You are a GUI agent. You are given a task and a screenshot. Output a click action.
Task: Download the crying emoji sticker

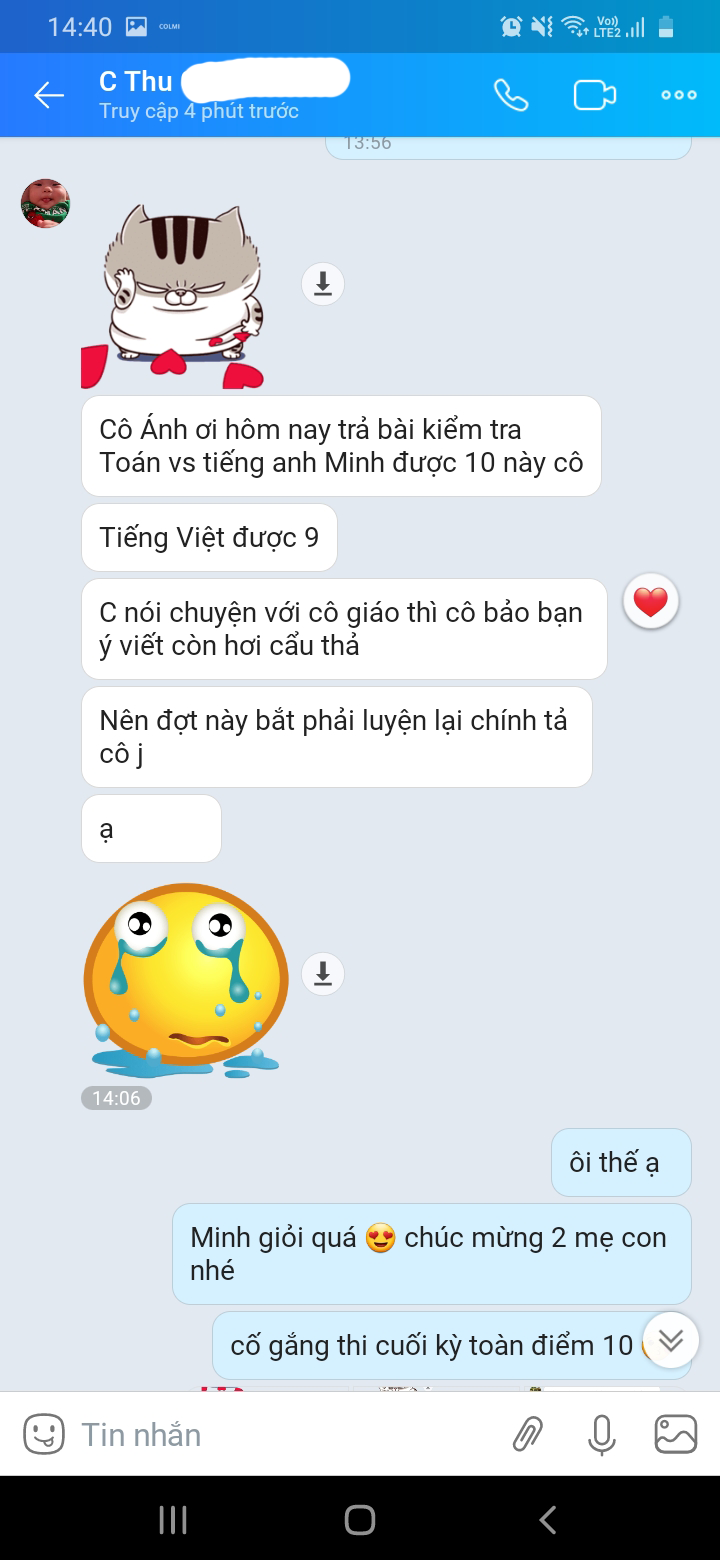323,974
